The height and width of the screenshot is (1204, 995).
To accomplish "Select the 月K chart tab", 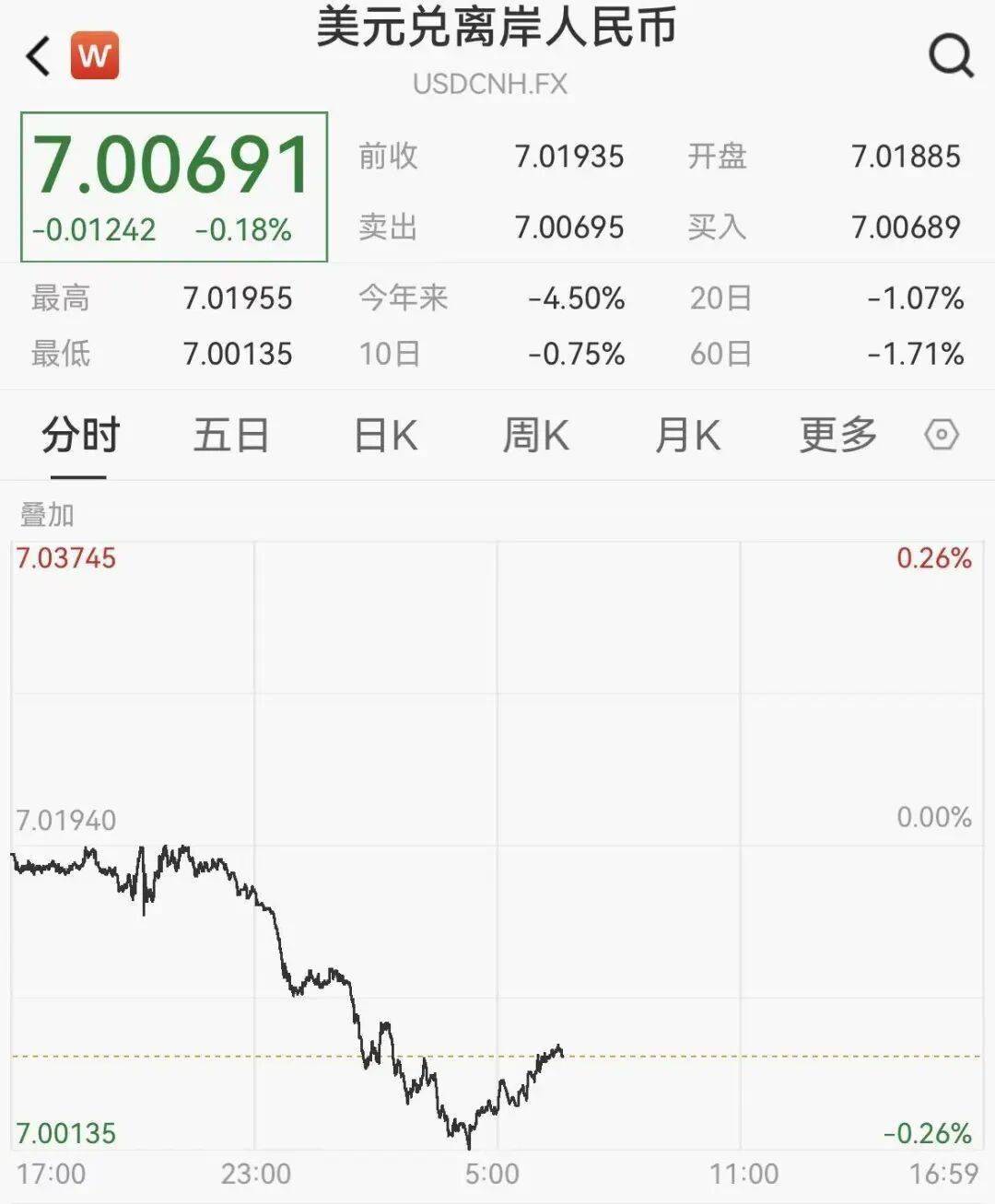I will pos(687,435).
